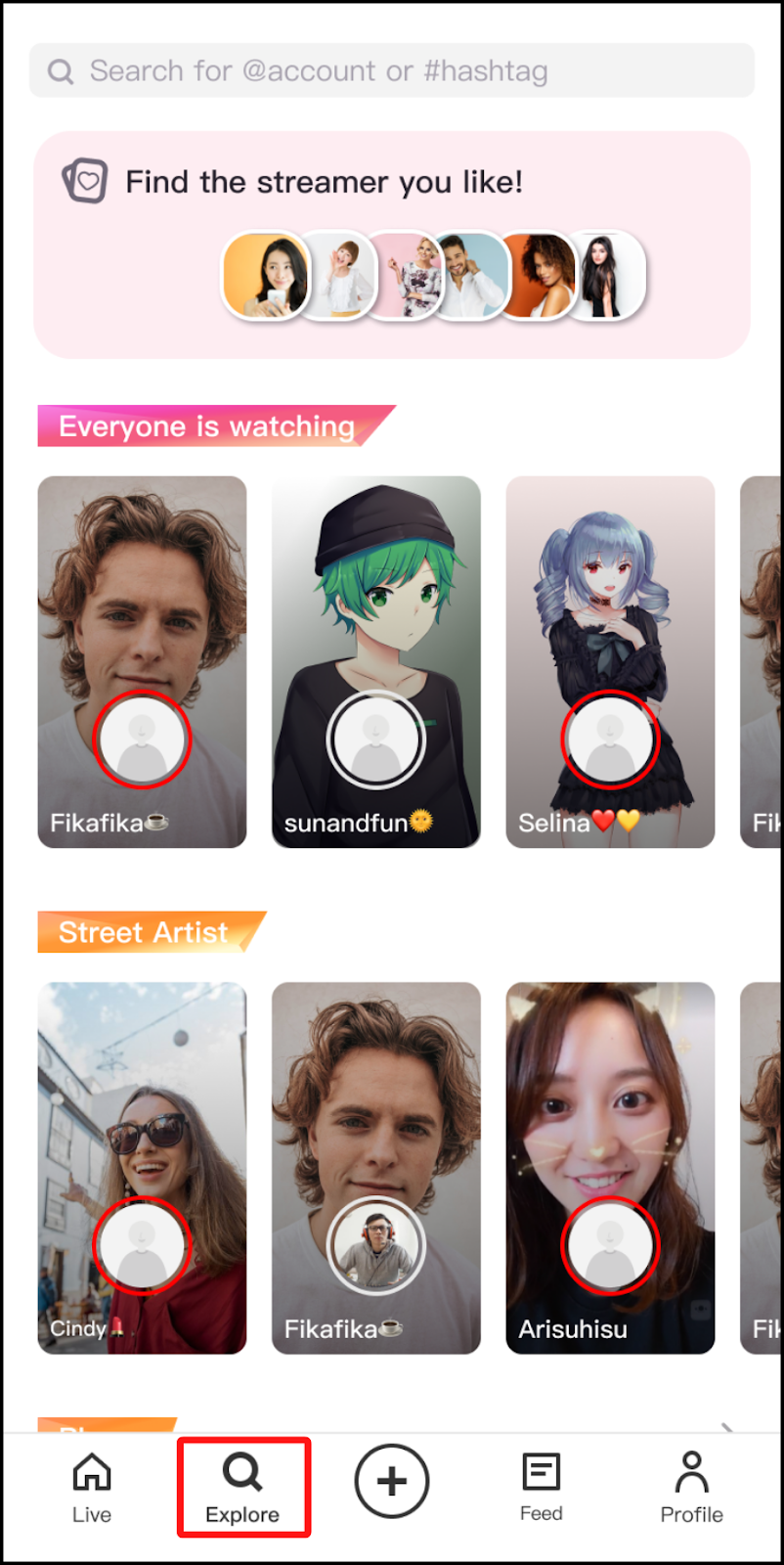
Task: Open the Profile tab
Action: tap(691, 1488)
